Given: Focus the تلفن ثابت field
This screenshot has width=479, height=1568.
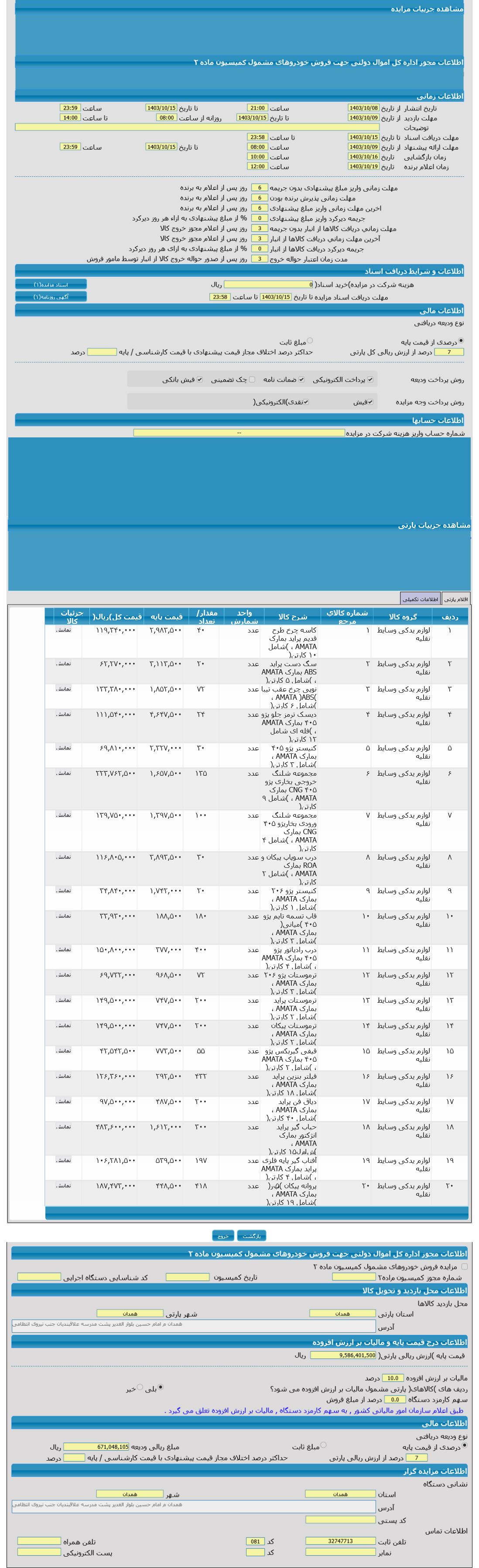Looking at the screenshot, I should [x=340, y=1540].
